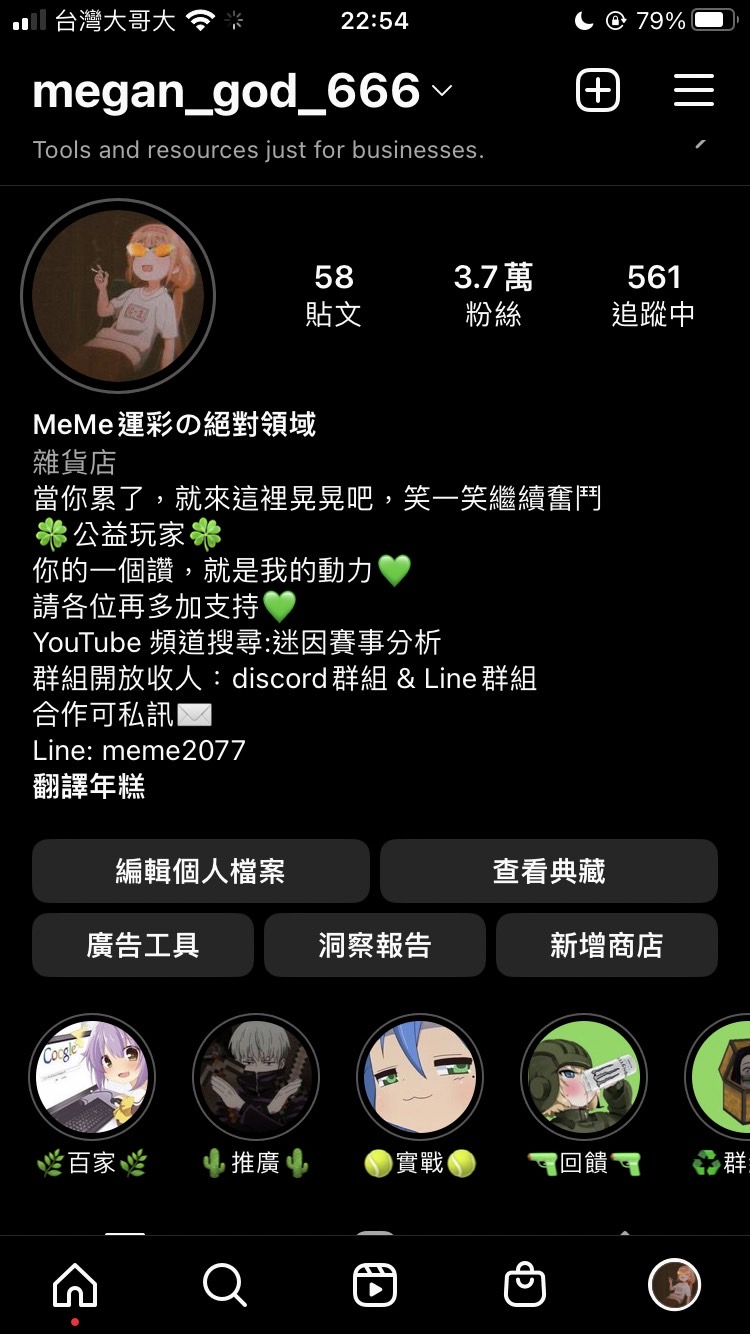Open the create new post plus icon
This screenshot has height=1334, width=750.
(598, 91)
